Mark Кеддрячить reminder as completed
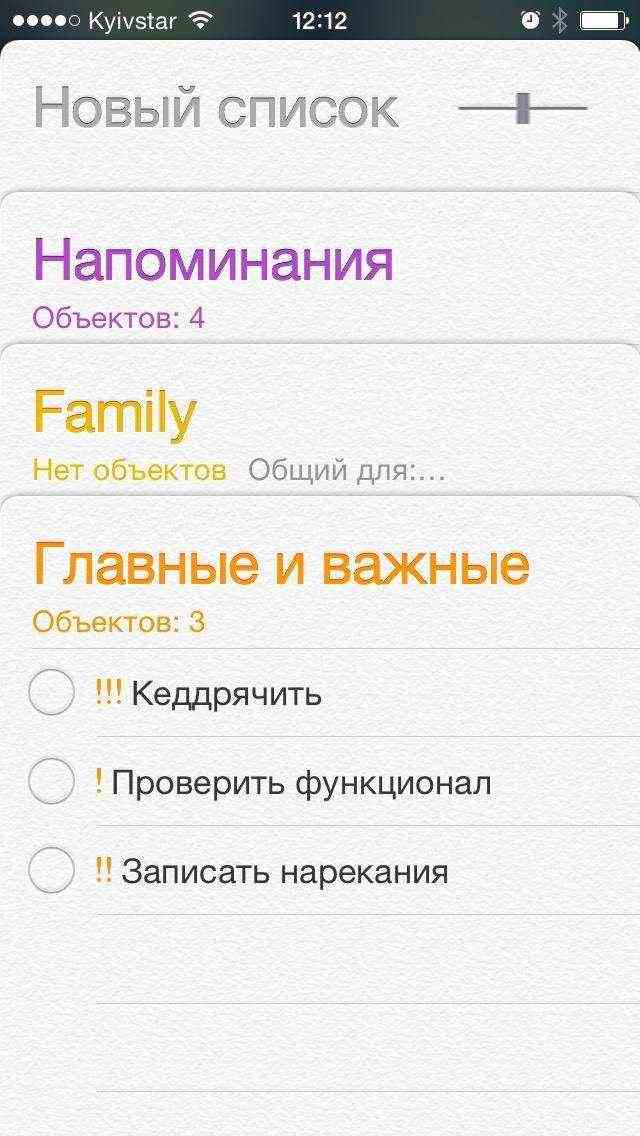Viewport: 640px width, 1136px height. coord(51,692)
